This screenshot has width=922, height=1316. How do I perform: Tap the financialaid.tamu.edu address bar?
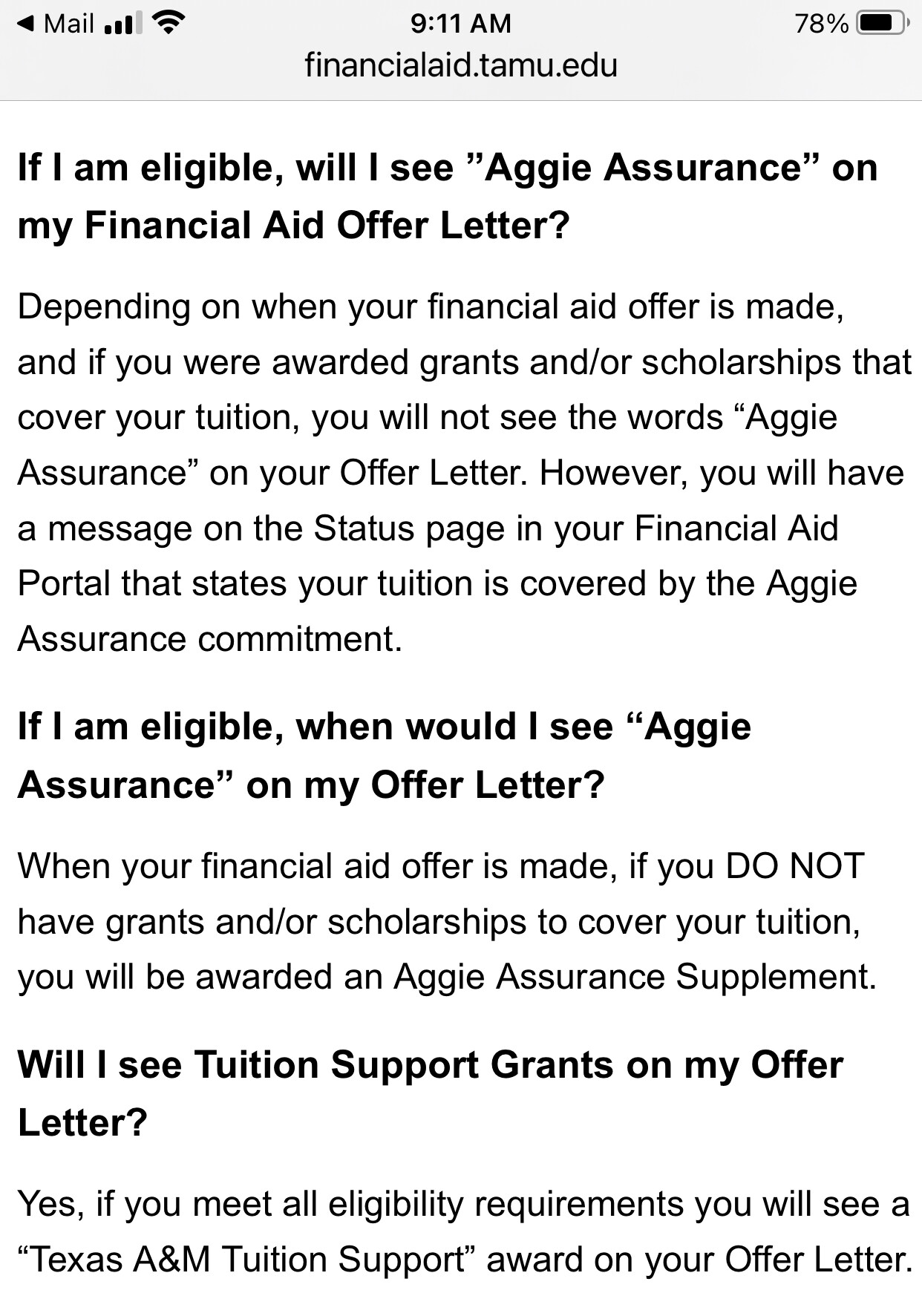[460, 65]
